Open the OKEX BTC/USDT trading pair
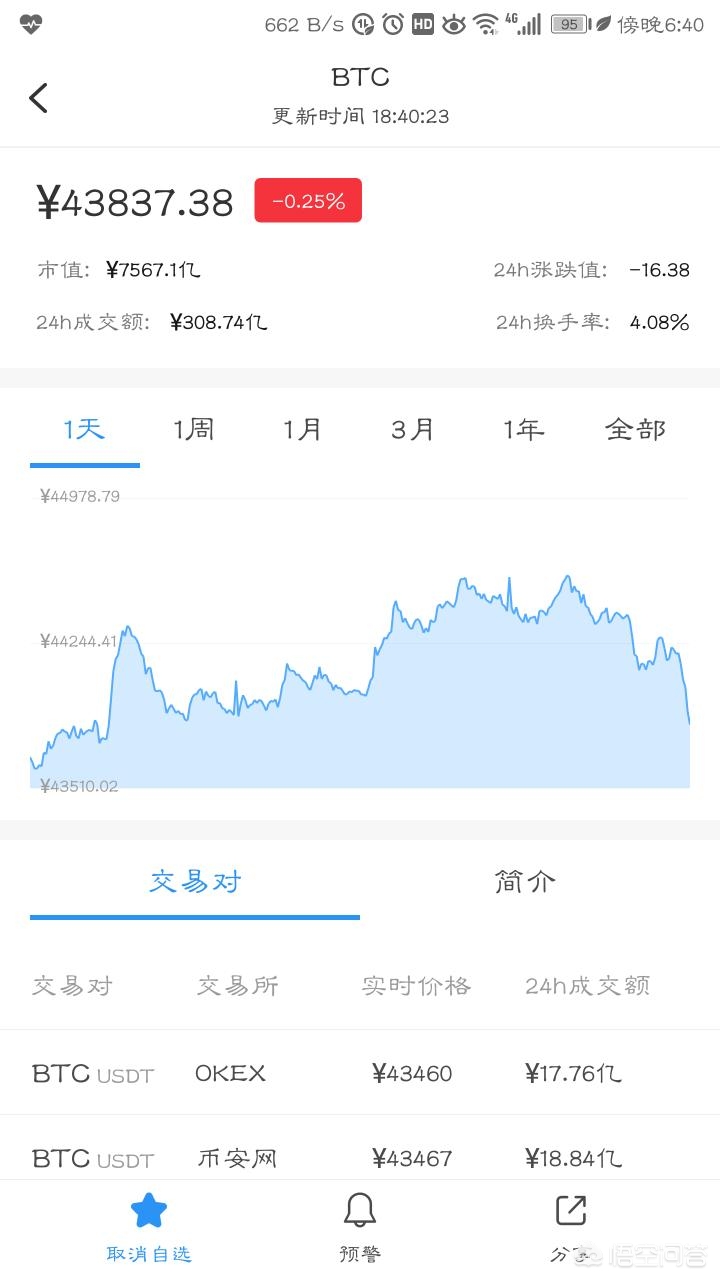This screenshot has height=1280, width=720. pyautogui.click(x=360, y=1073)
